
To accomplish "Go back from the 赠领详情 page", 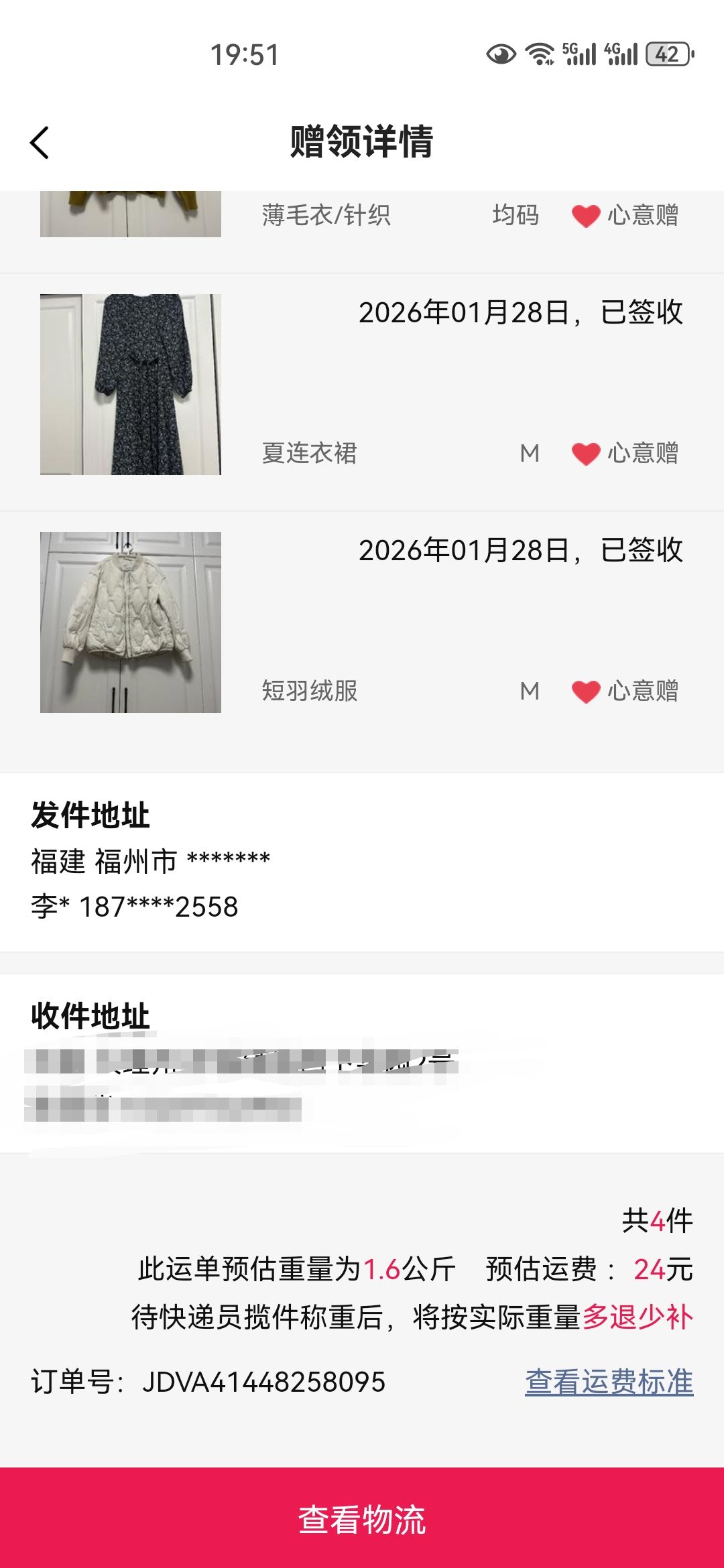I will coord(40,143).
